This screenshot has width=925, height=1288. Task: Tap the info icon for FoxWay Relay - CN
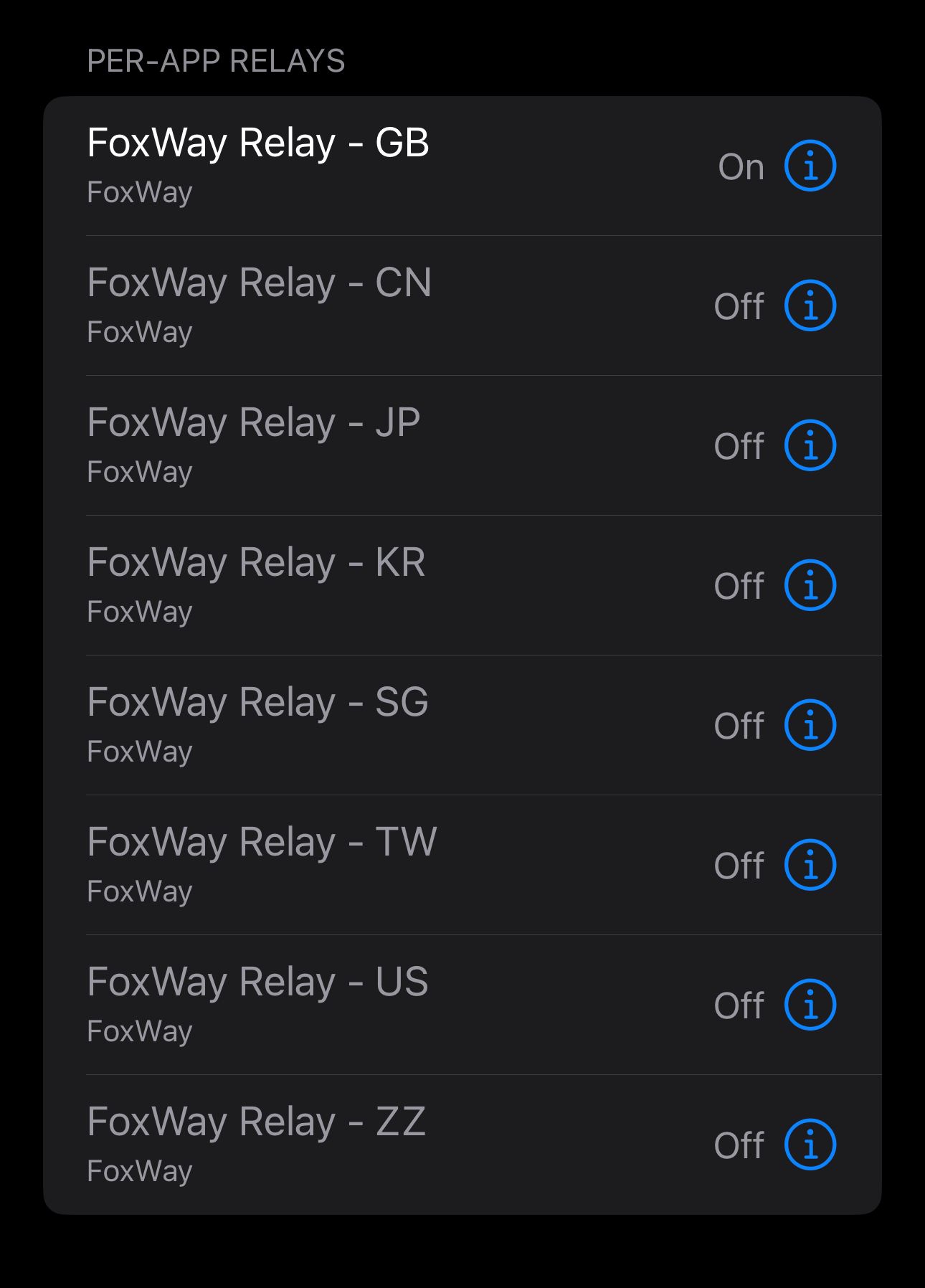(810, 306)
